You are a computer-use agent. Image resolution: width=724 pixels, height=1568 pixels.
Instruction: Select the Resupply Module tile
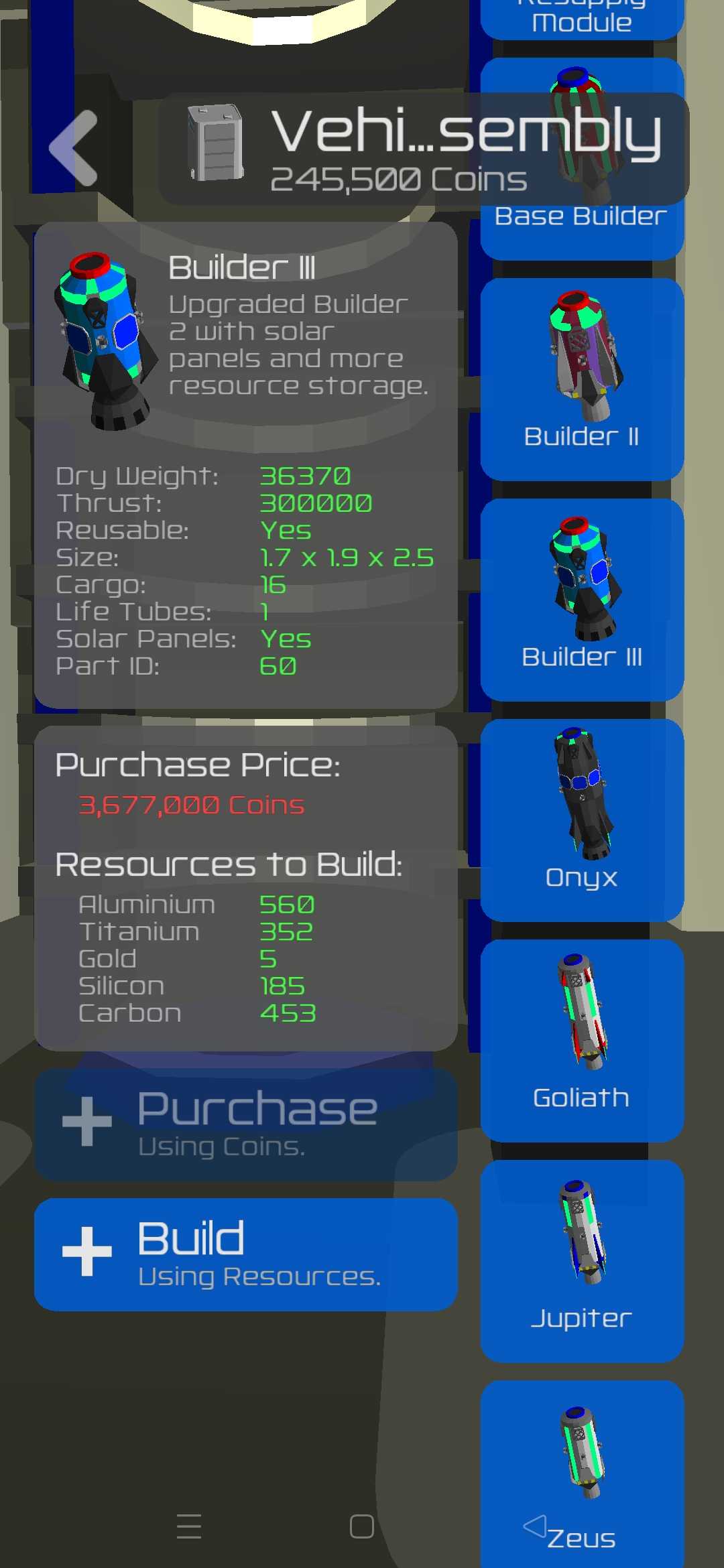pyautogui.click(x=582, y=20)
